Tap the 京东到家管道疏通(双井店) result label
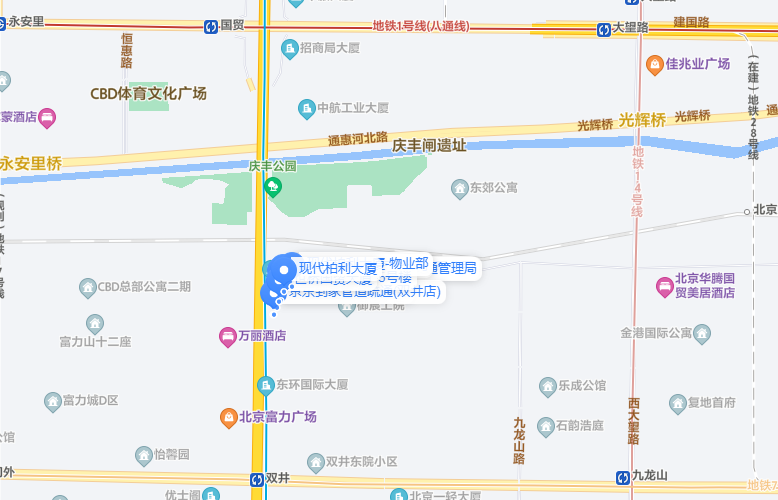Viewport: 778px width, 500px height. (x=365, y=292)
